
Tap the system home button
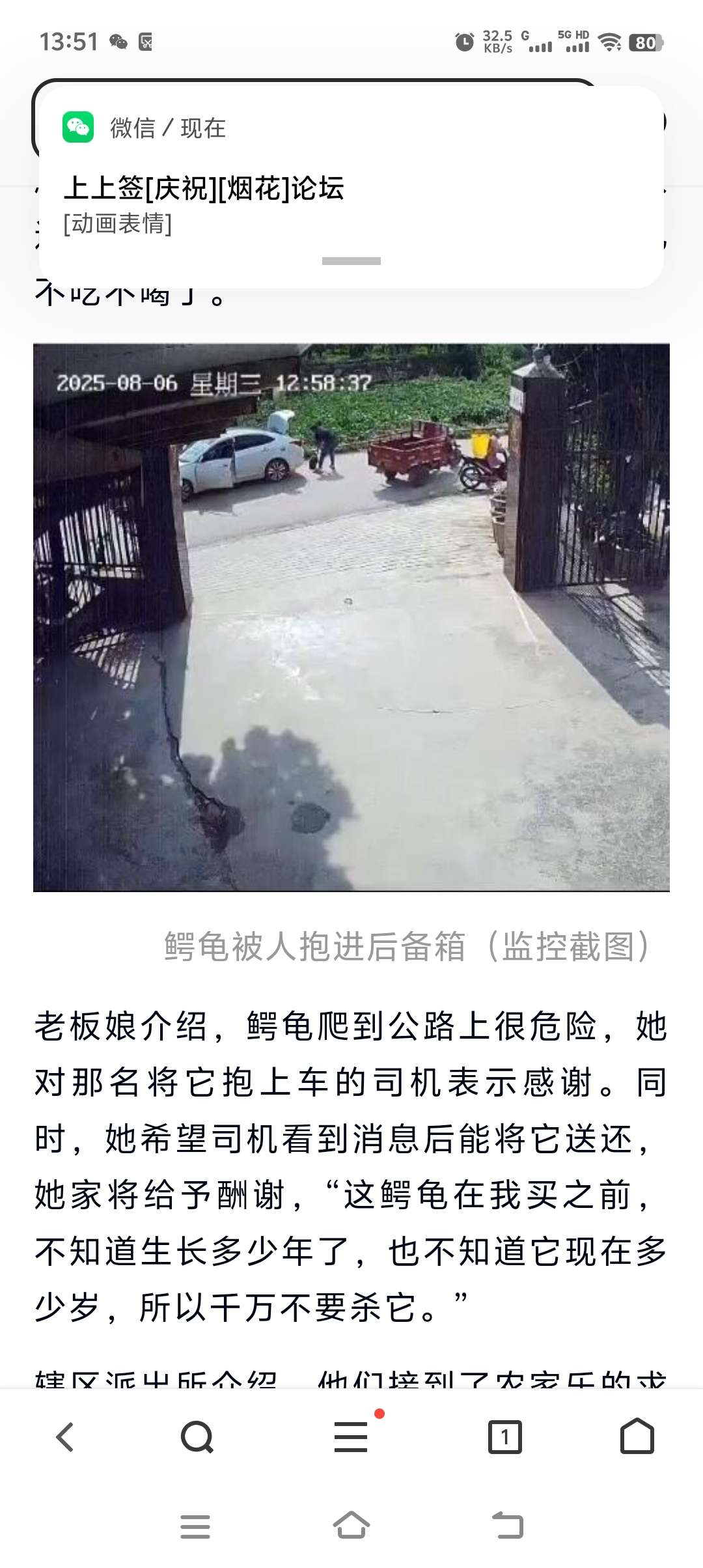click(351, 1526)
